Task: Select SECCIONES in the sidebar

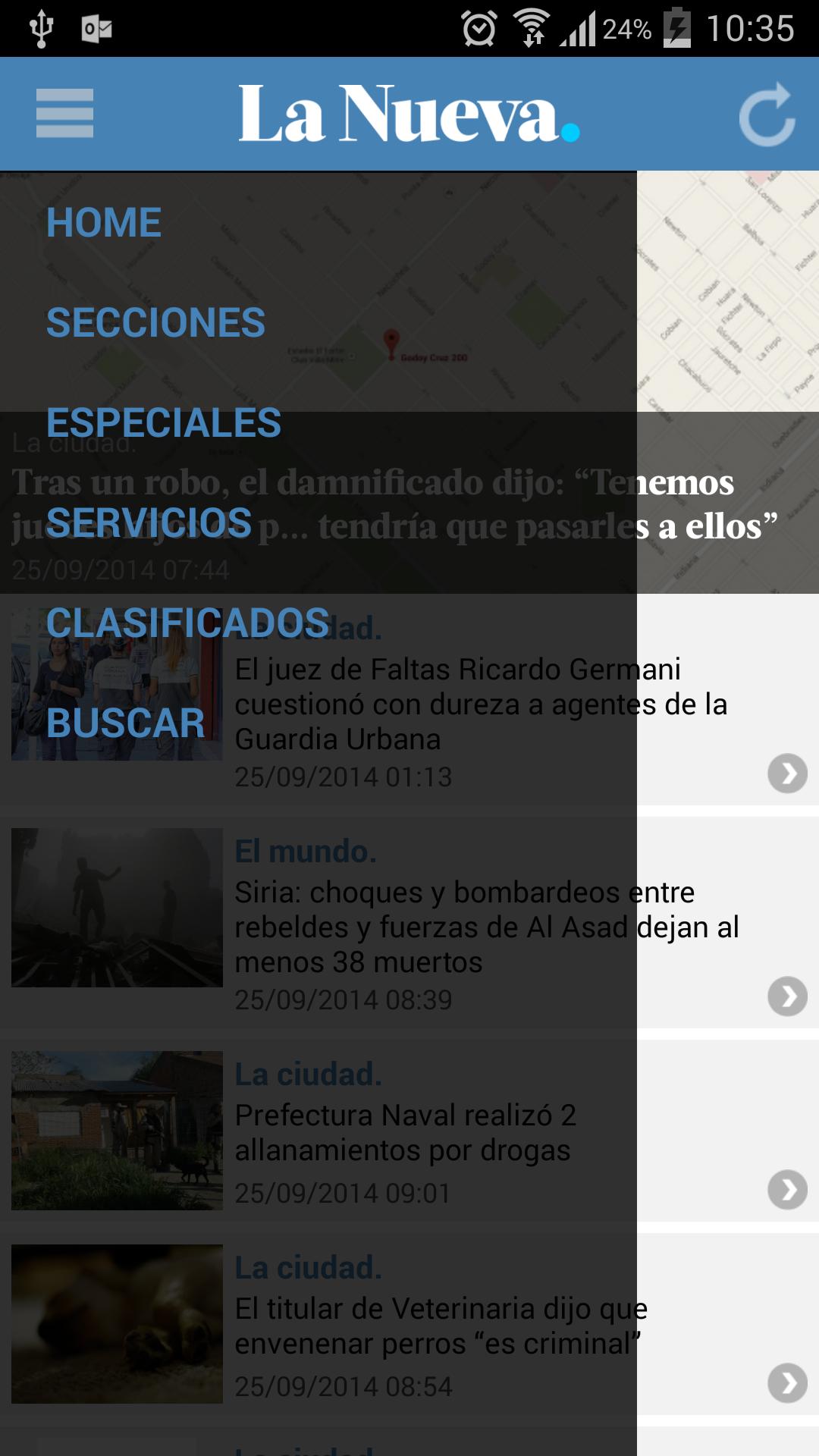Action: tap(156, 322)
